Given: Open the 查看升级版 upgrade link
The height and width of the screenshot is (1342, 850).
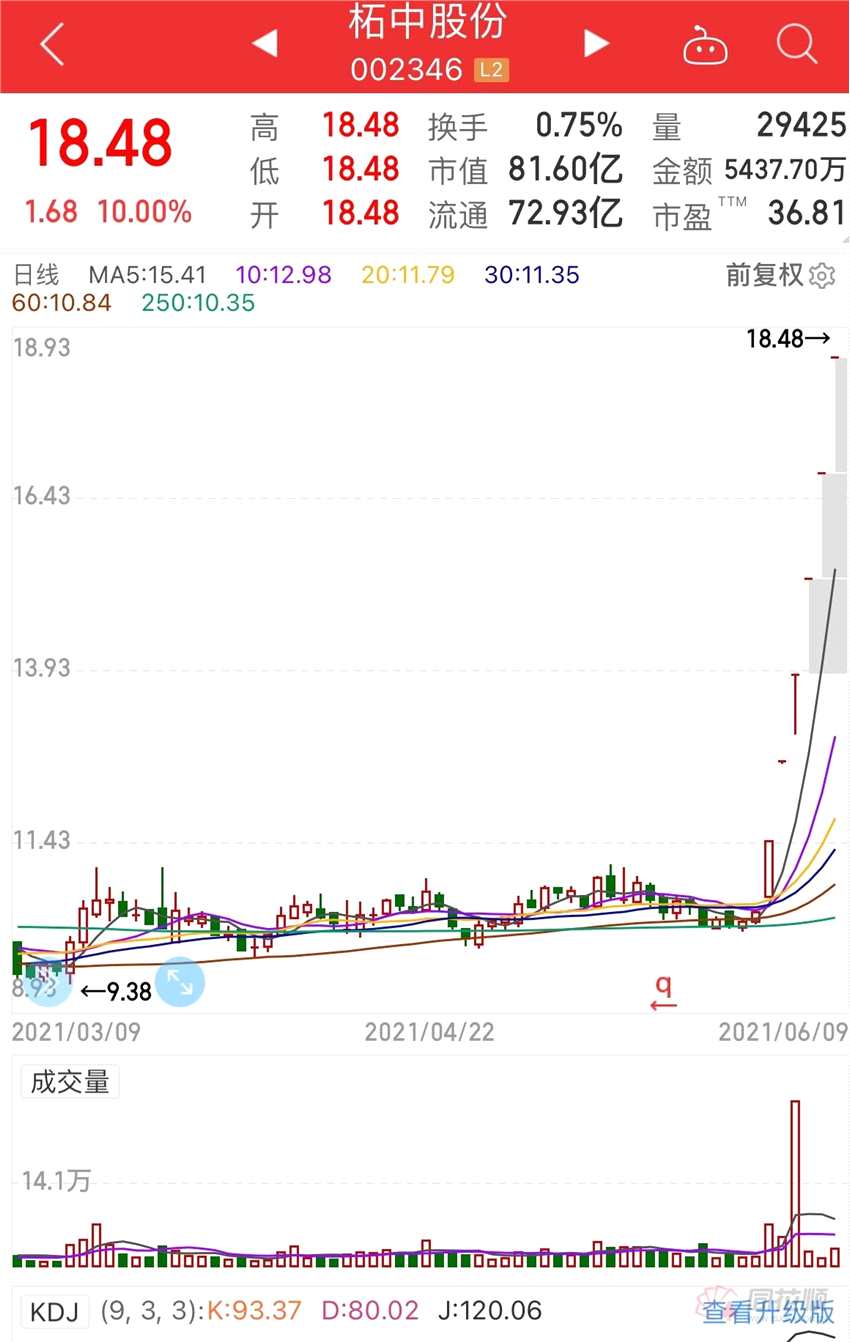Looking at the screenshot, I should [x=763, y=1310].
